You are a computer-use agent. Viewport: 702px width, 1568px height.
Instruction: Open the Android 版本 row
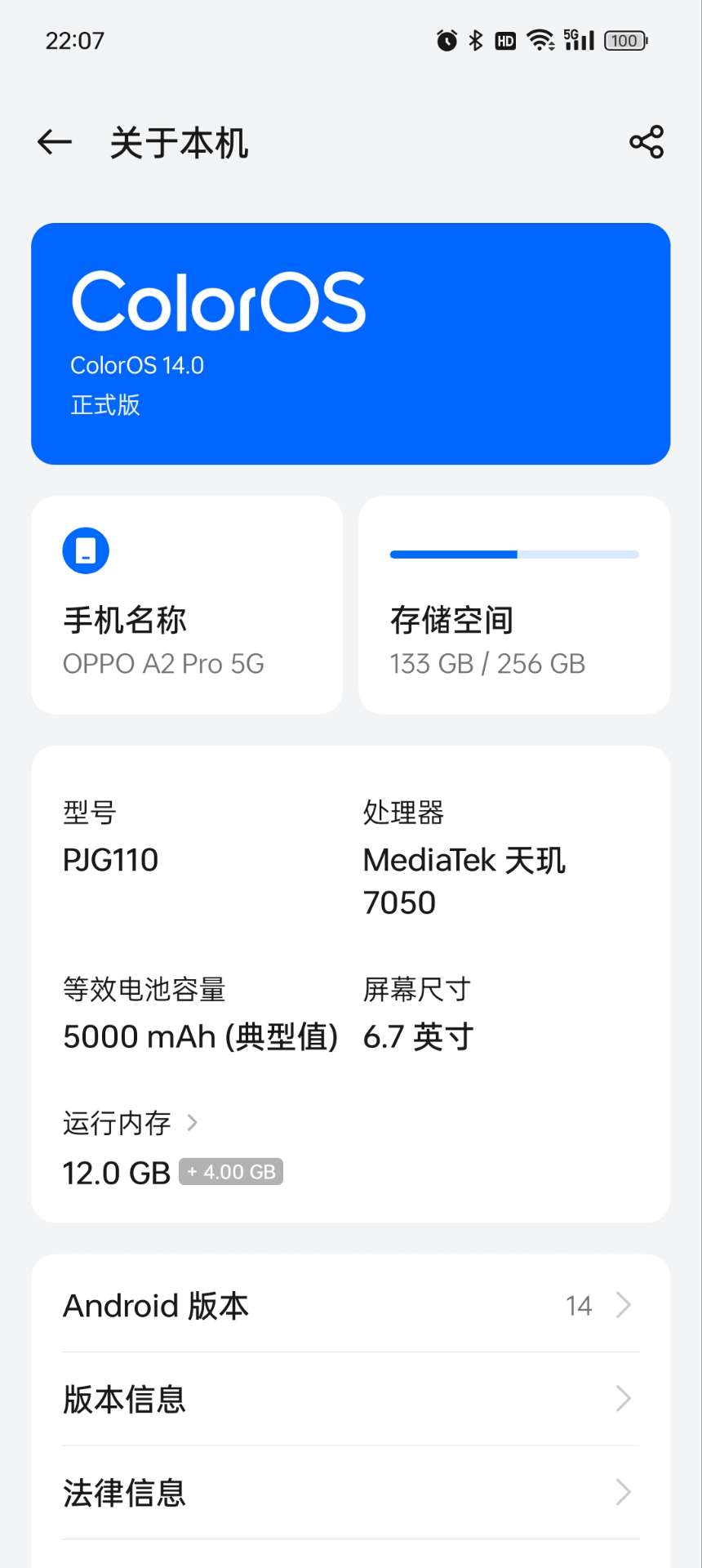[350, 1305]
